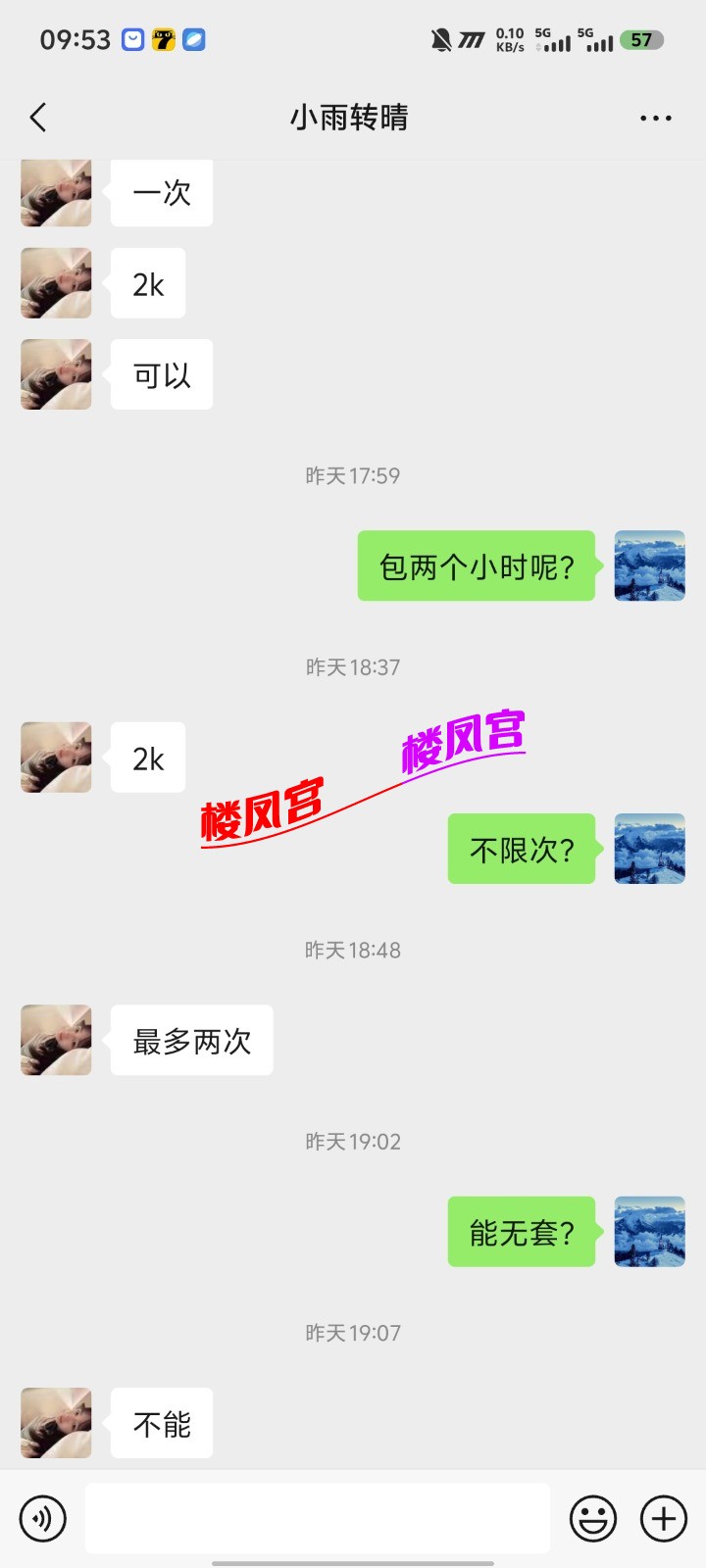706x1568 pixels.
Task: Tap your blue mountain avatar beside 能无套?
Action: pos(649,1232)
